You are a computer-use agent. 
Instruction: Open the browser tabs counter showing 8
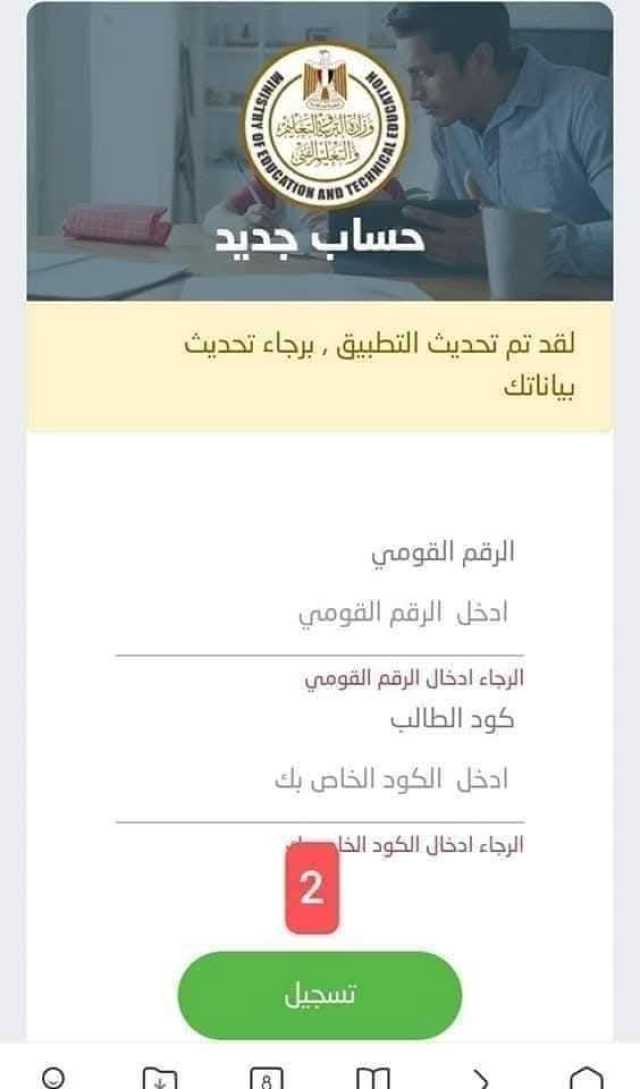pyautogui.click(x=266, y=1079)
